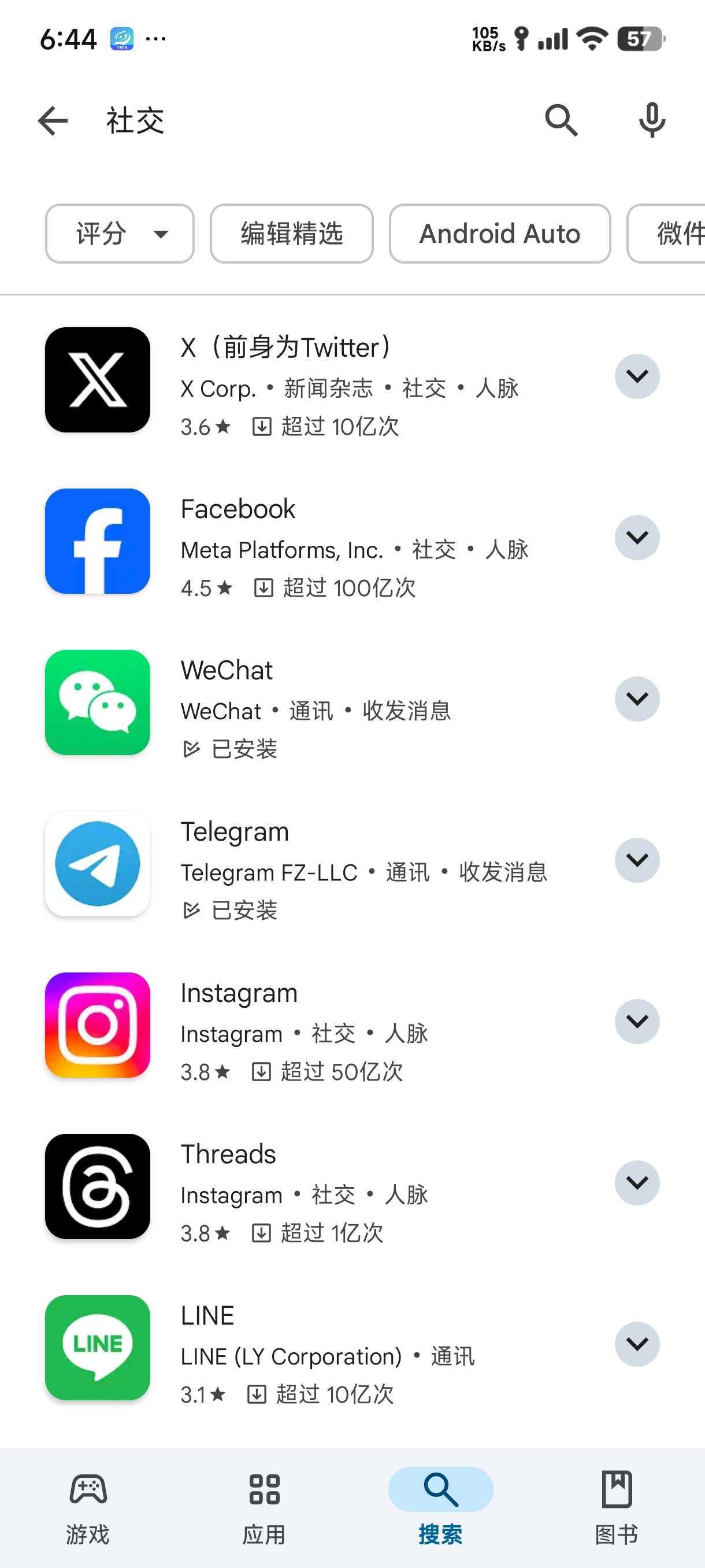Tap the magnifier icon in the top bar
Screen dimensions: 705x1568
click(560, 120)
